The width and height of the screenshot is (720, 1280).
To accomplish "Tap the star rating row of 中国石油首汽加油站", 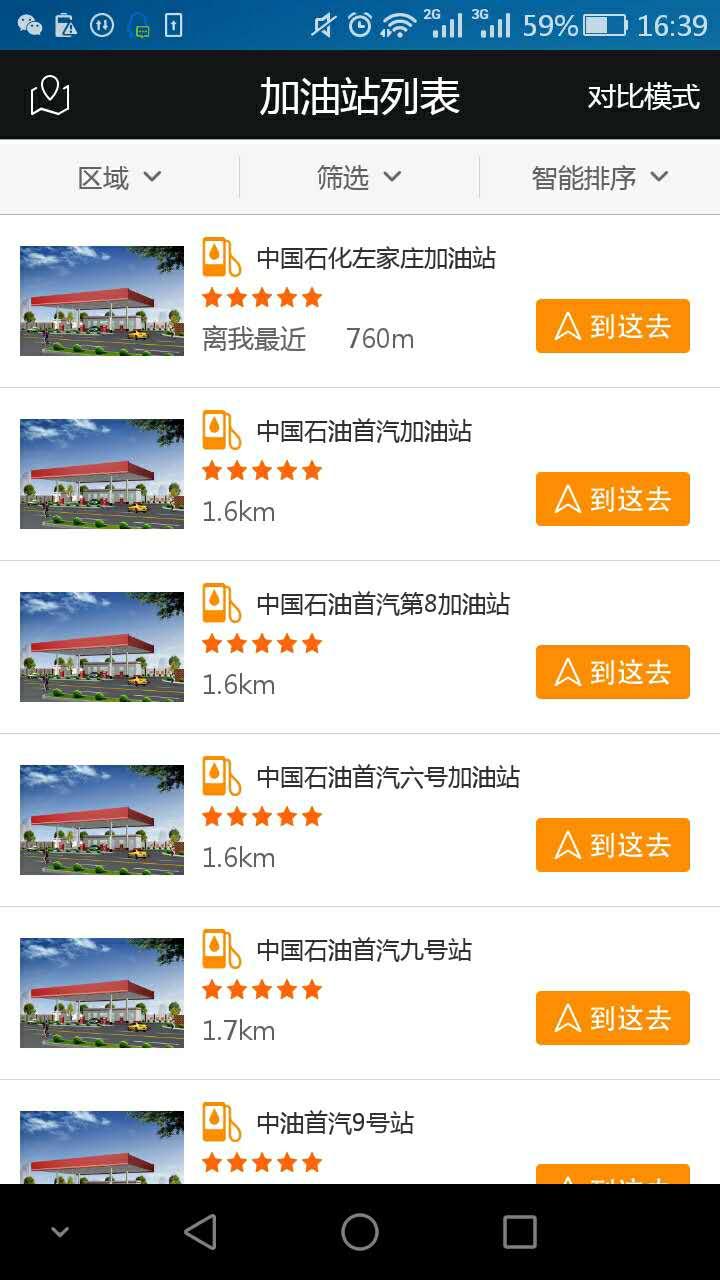I will tap(262, 470).
